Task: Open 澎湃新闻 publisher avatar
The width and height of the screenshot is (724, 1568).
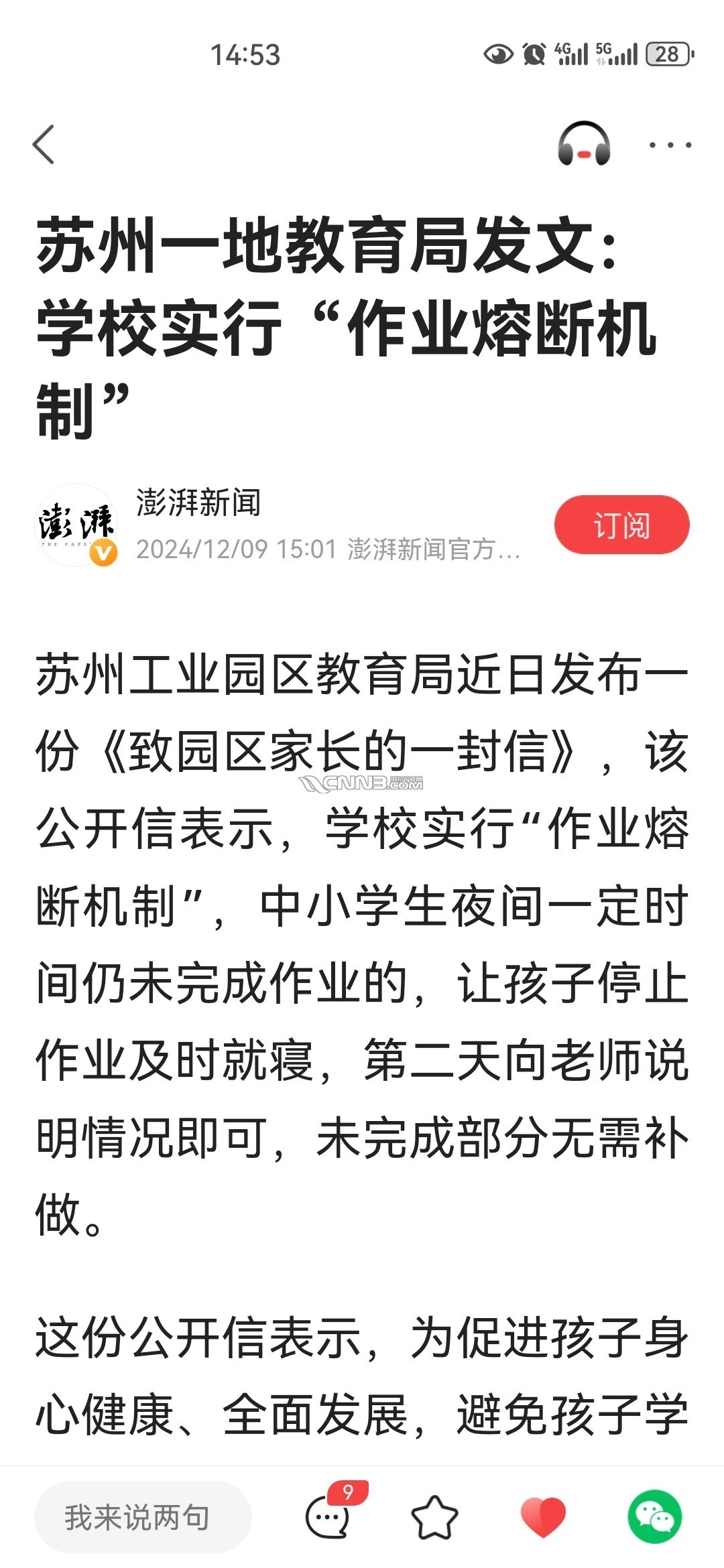Action: (x=76, y=525)
